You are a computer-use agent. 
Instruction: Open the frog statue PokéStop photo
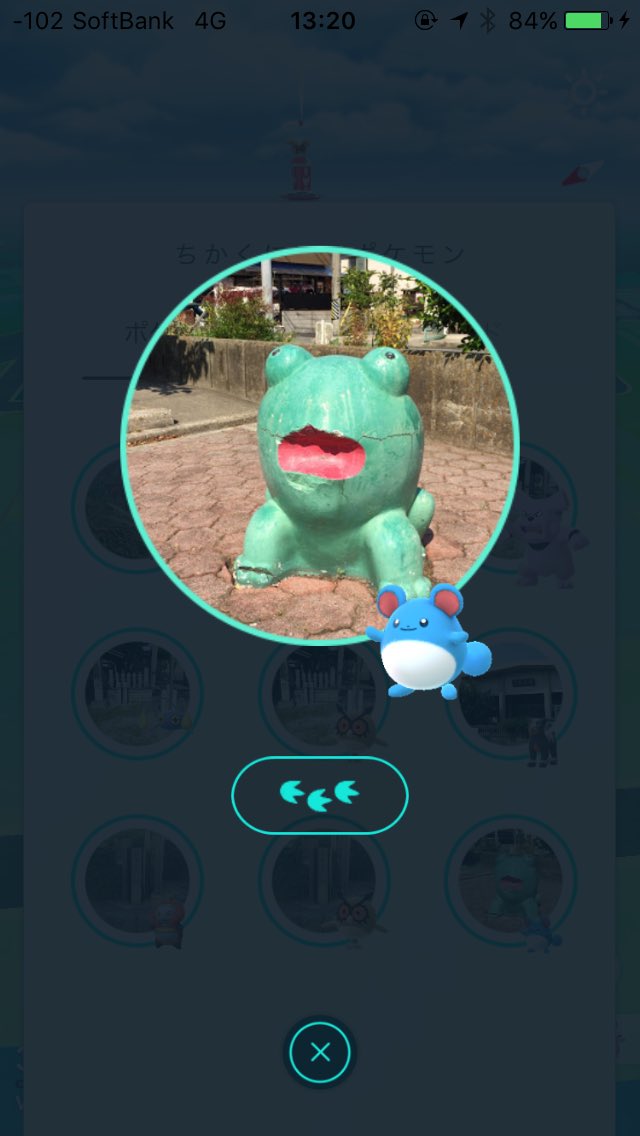(x=319, y=445)
